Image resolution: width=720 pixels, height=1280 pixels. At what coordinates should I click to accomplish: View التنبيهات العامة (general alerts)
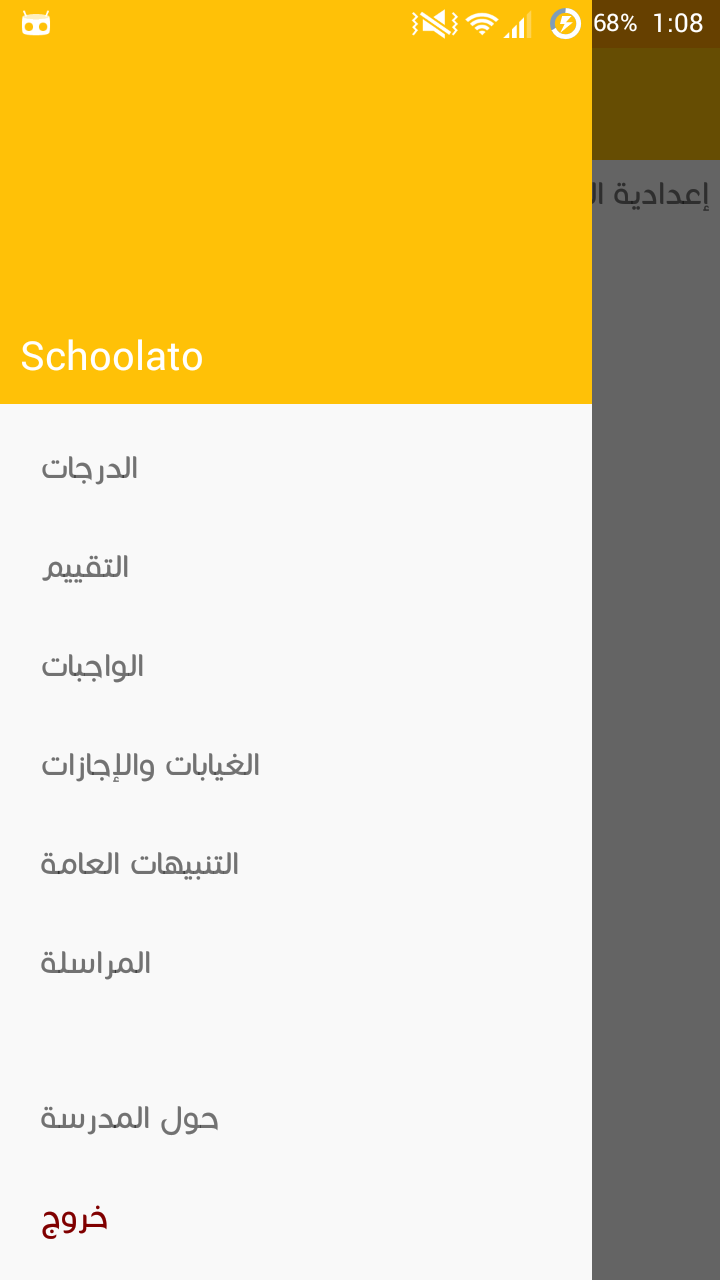point(140,864)
